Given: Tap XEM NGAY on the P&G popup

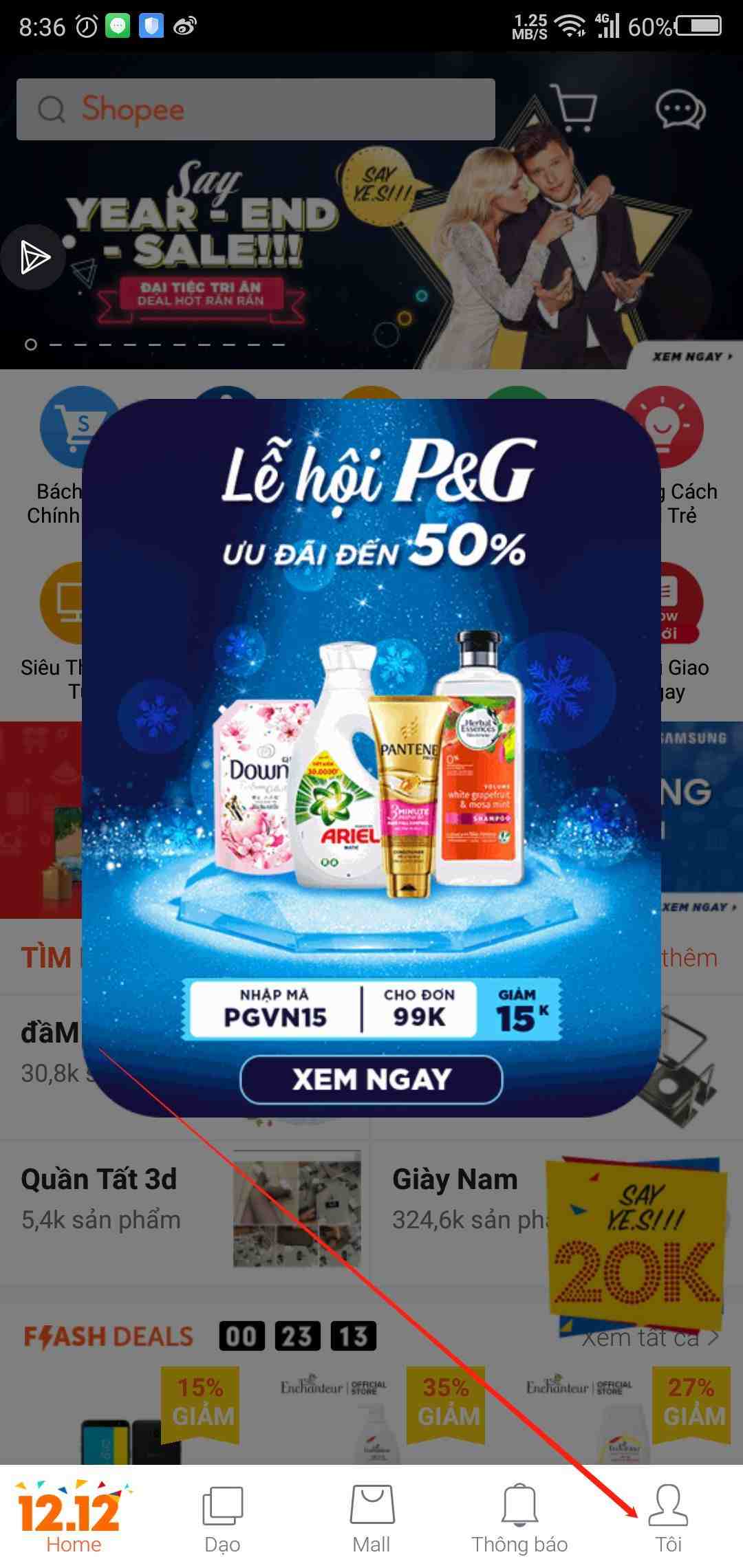Looking at the screenshot, I should point(371,1079).
